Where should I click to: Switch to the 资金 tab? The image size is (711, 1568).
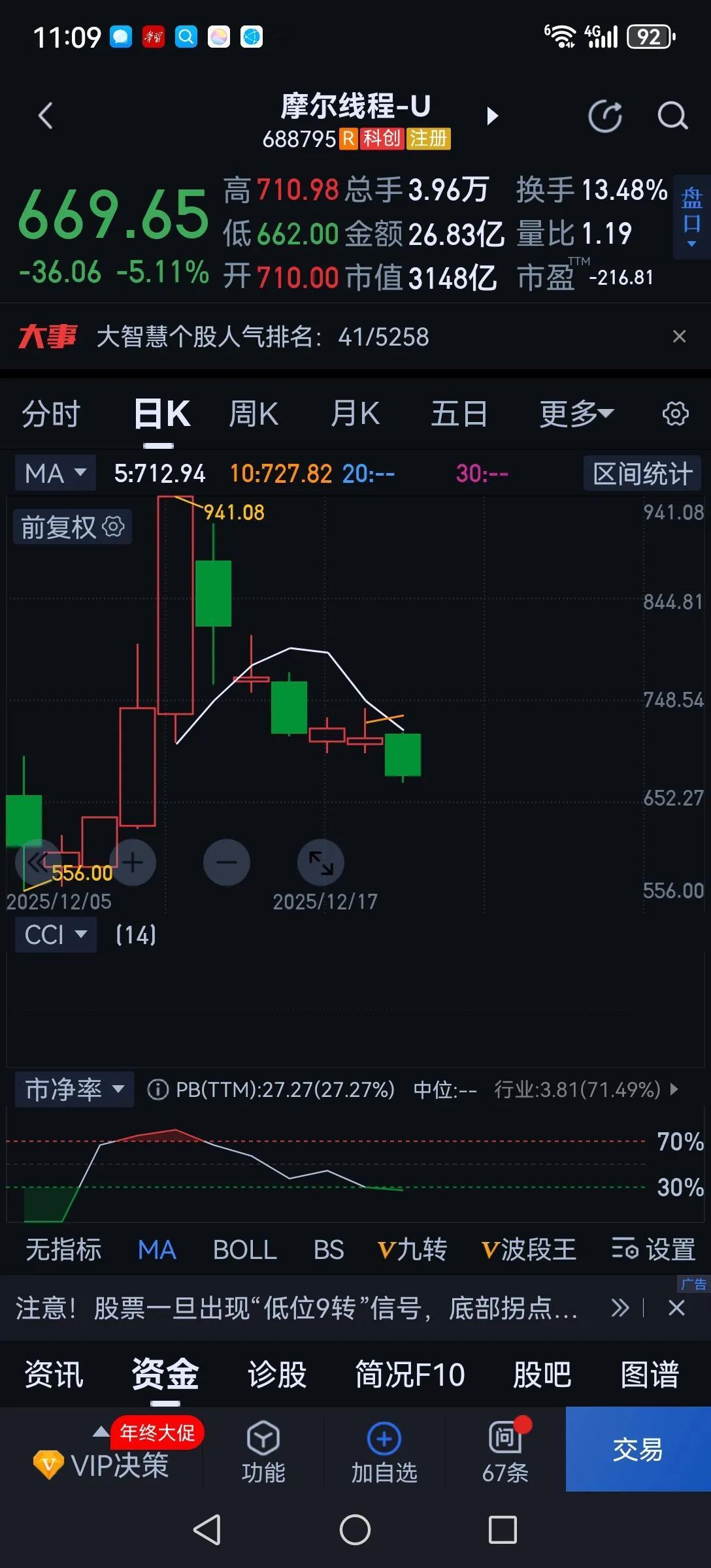(164, 1374)
